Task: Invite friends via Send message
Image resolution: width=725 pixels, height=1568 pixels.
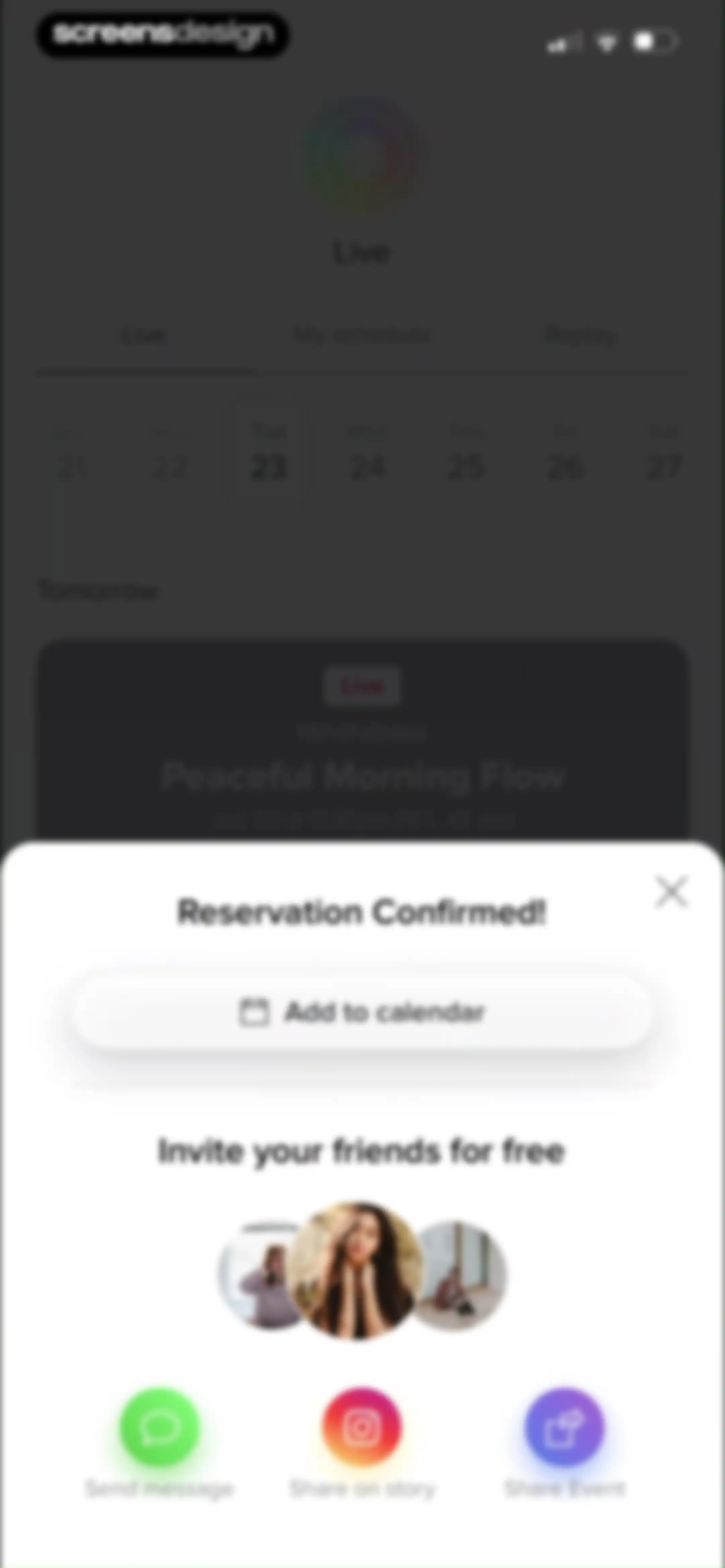Action: click(x=159, y=1427)
